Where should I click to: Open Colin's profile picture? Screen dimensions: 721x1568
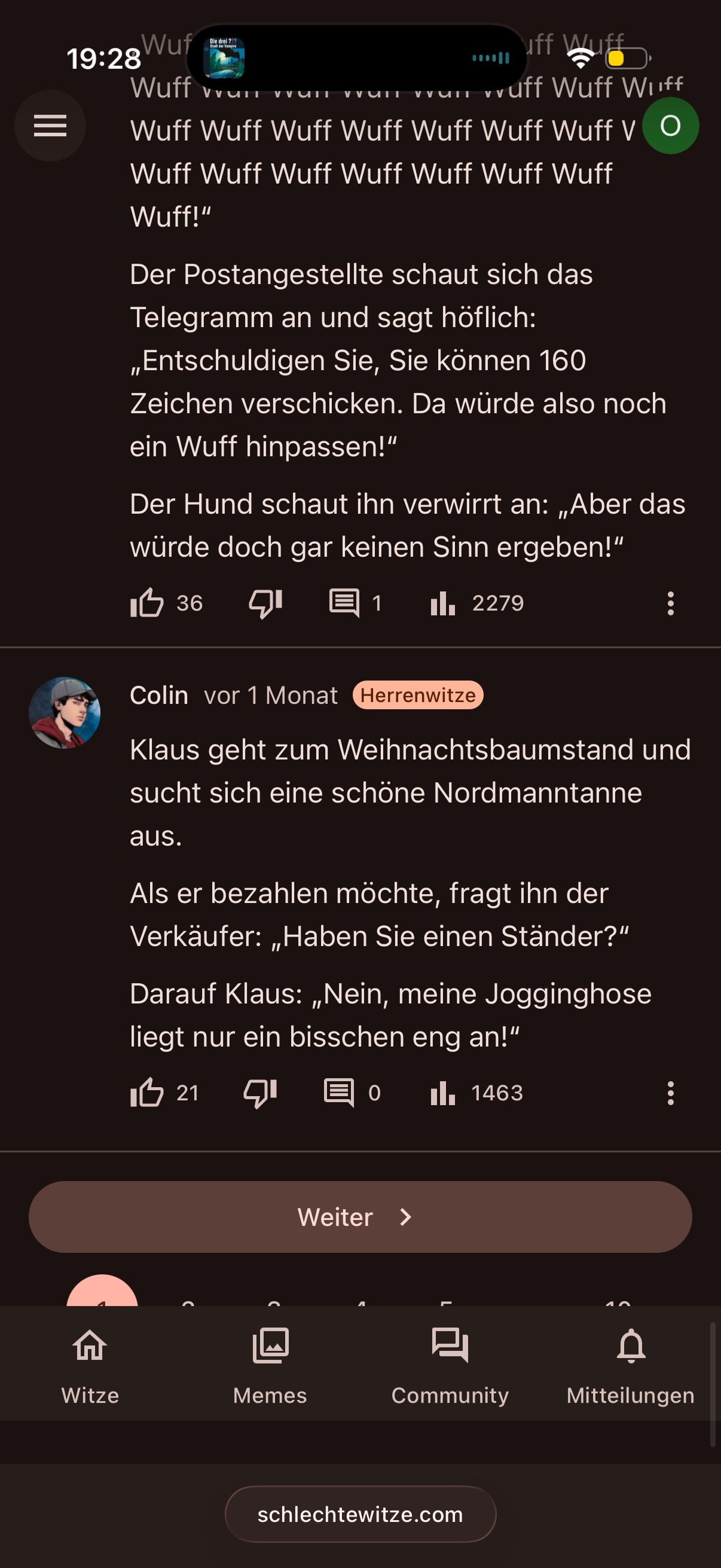(x=65, y=713)
